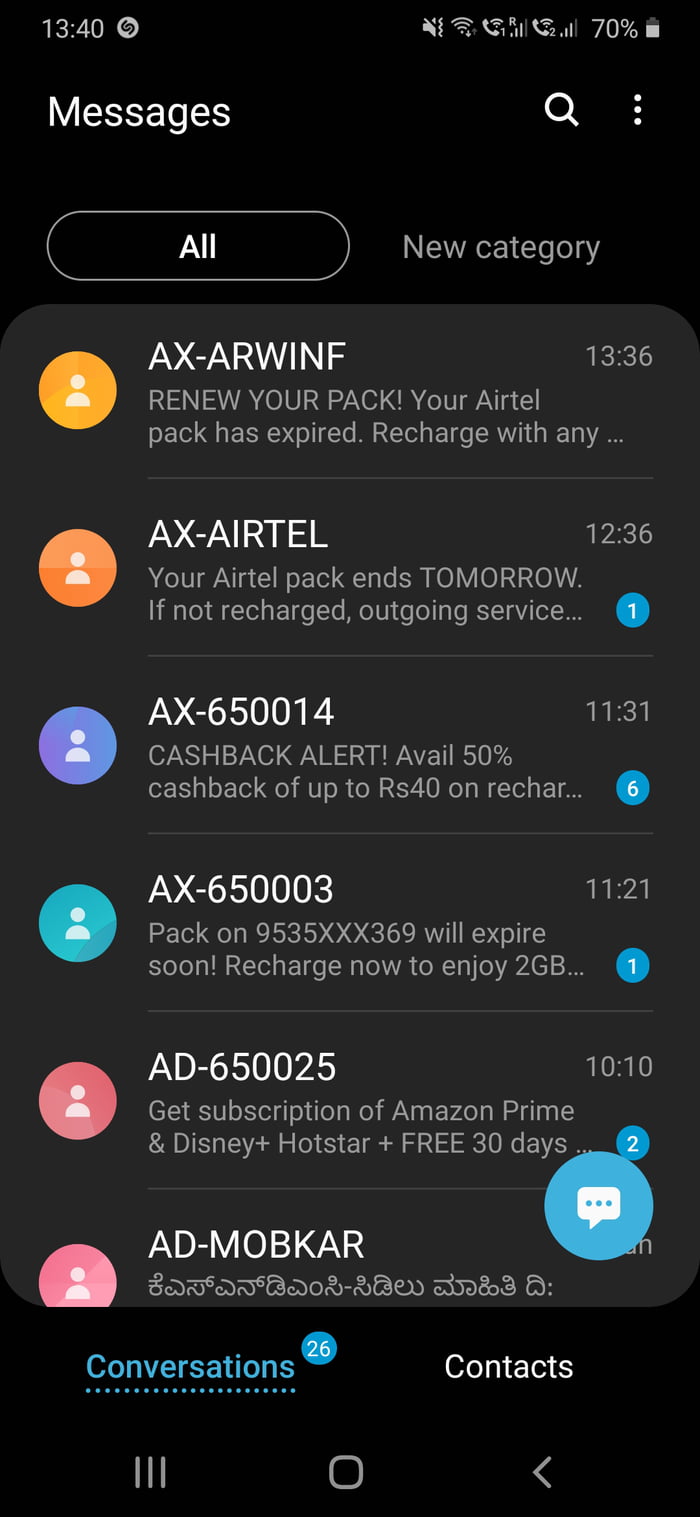
Task: Open the more options overflow menu
Action: point(637,110)
